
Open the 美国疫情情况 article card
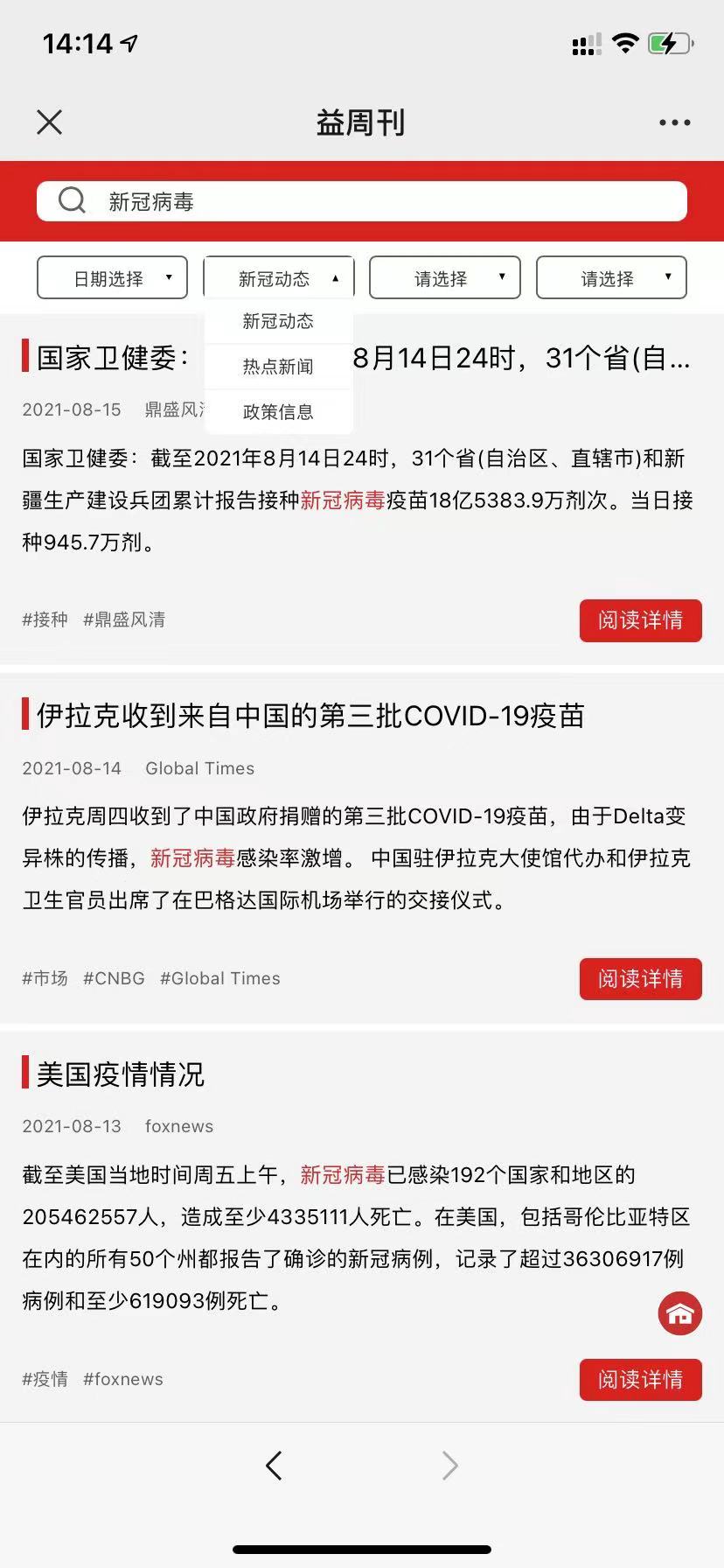click(121, 1074)
